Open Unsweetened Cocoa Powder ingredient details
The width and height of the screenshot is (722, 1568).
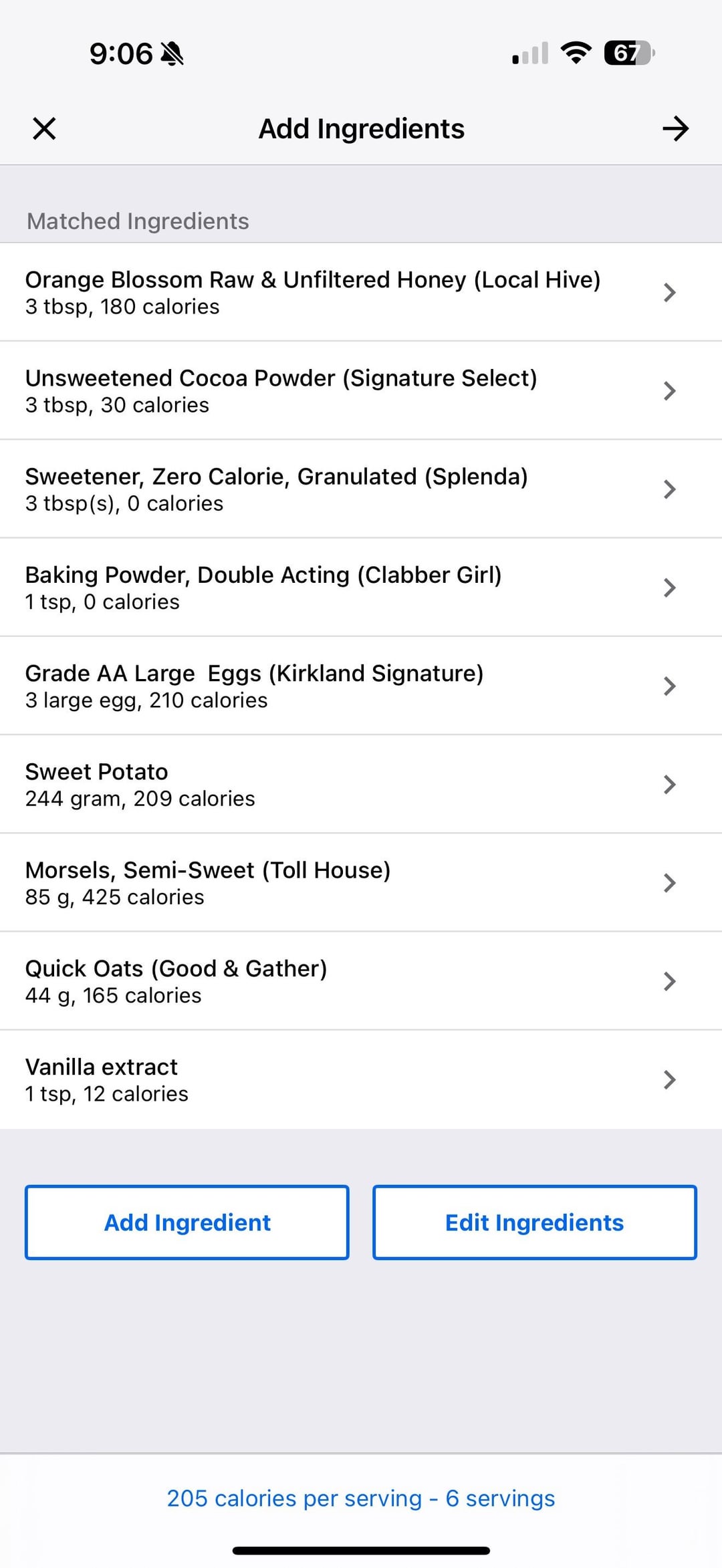pos(361,390)
